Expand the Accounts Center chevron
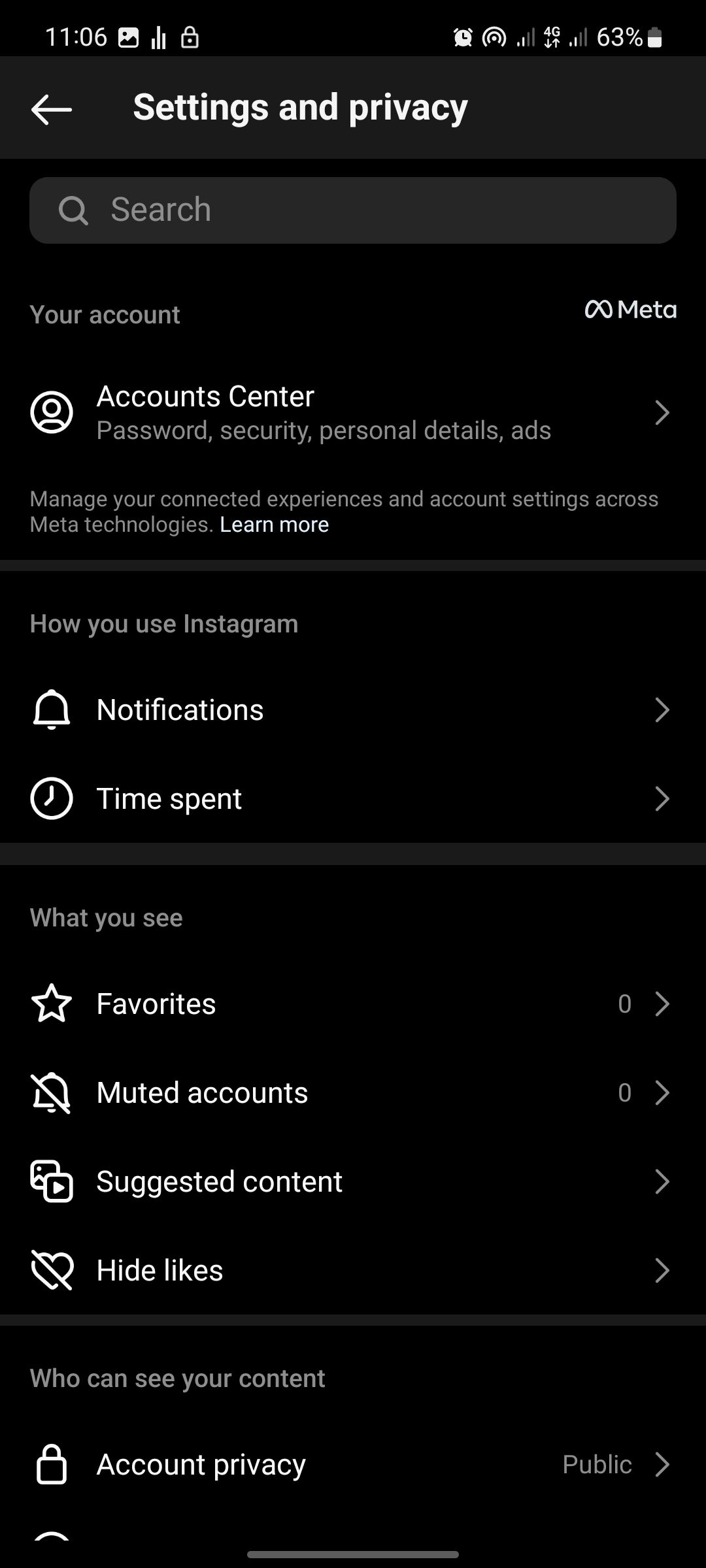The height and width of the screenshot is (1568, 706). pyautogui.click(x=662, y=412)
